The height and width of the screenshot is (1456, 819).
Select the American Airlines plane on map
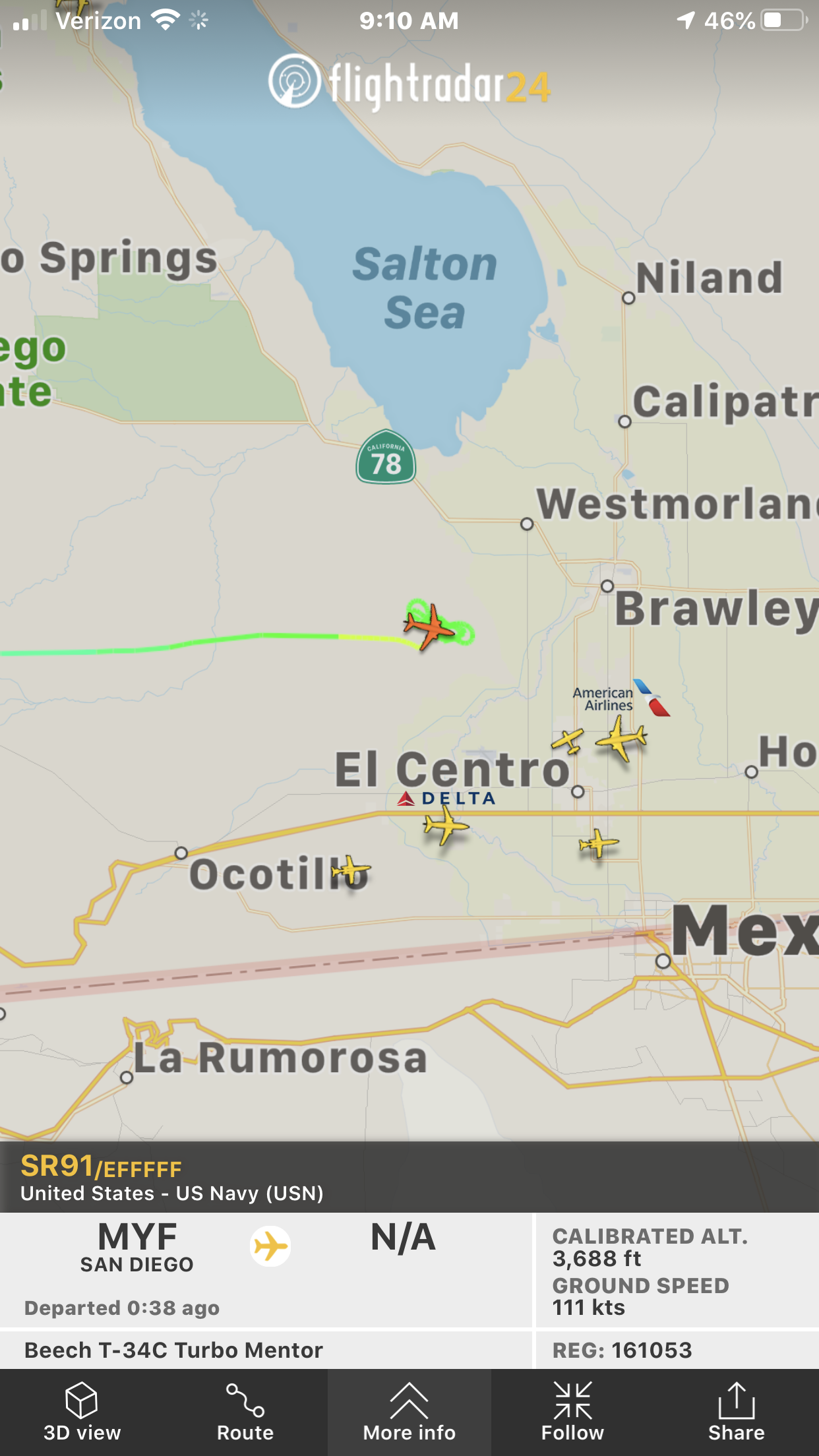click(621, 738)
